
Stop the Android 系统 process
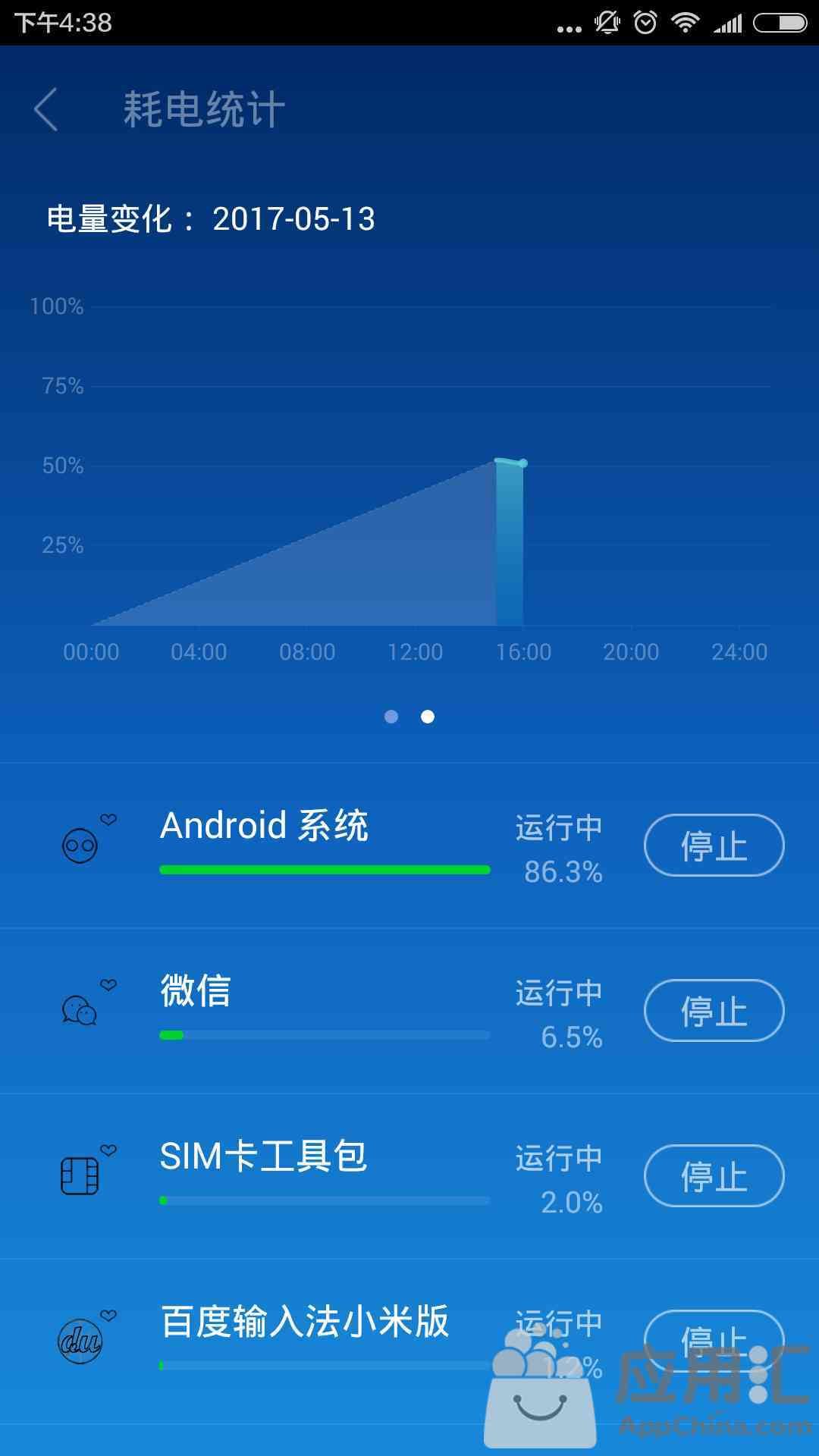(x=714, y=846)
